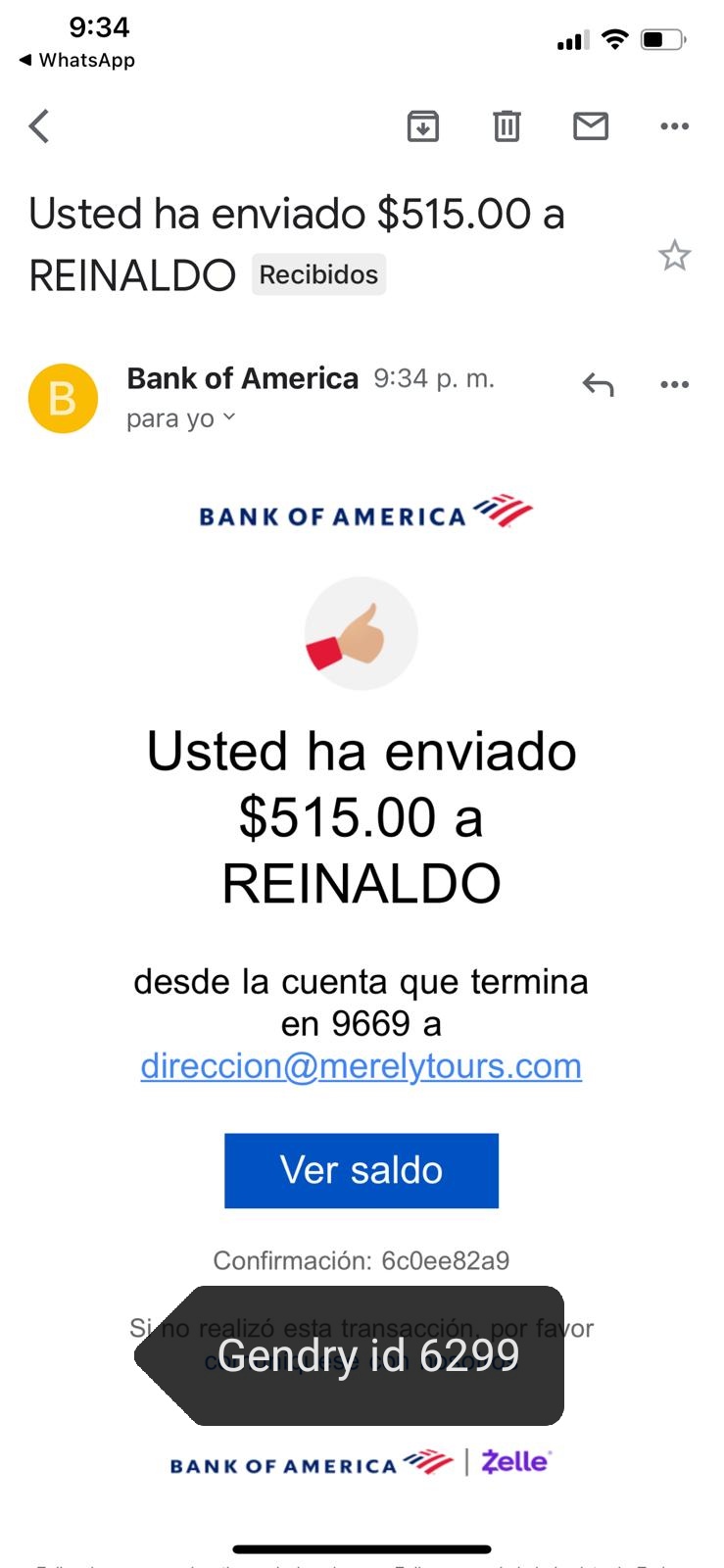Image resolution: width=724 pixels, height=1568 pixels.
Task: Open the sender row's more options
Action: click(x=675, y=385)
